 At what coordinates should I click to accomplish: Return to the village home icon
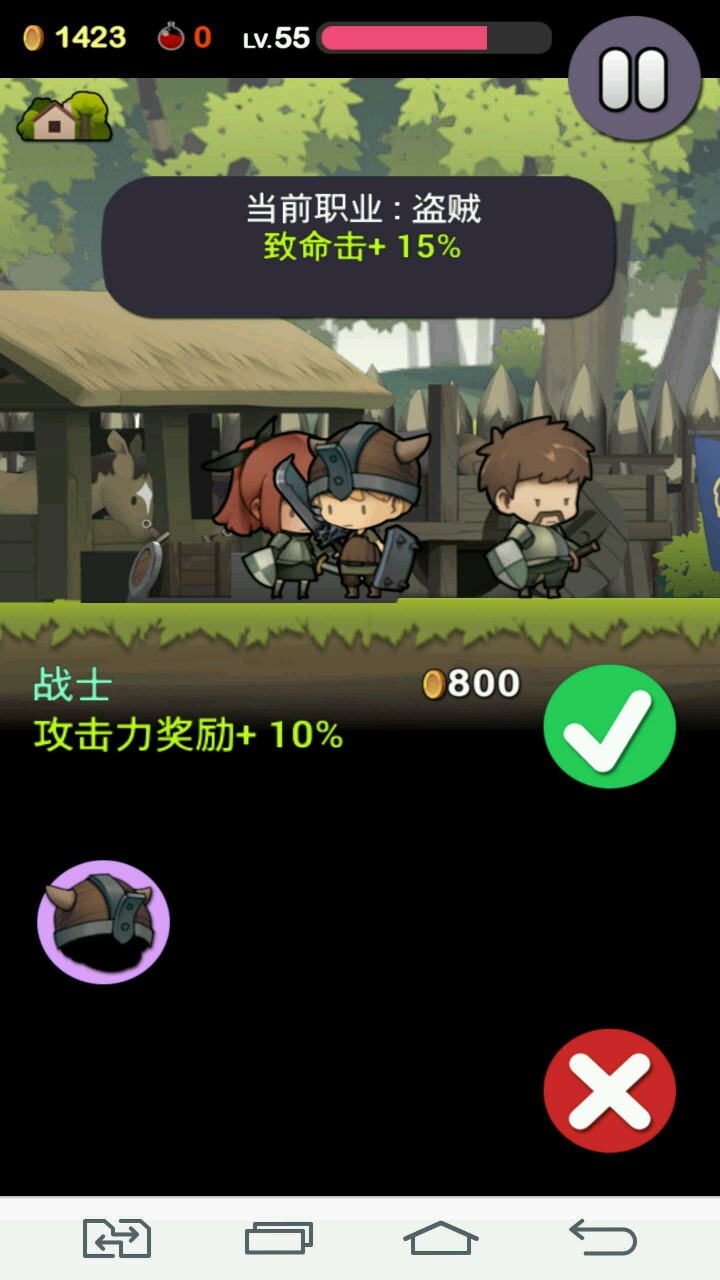coord(64,117)
